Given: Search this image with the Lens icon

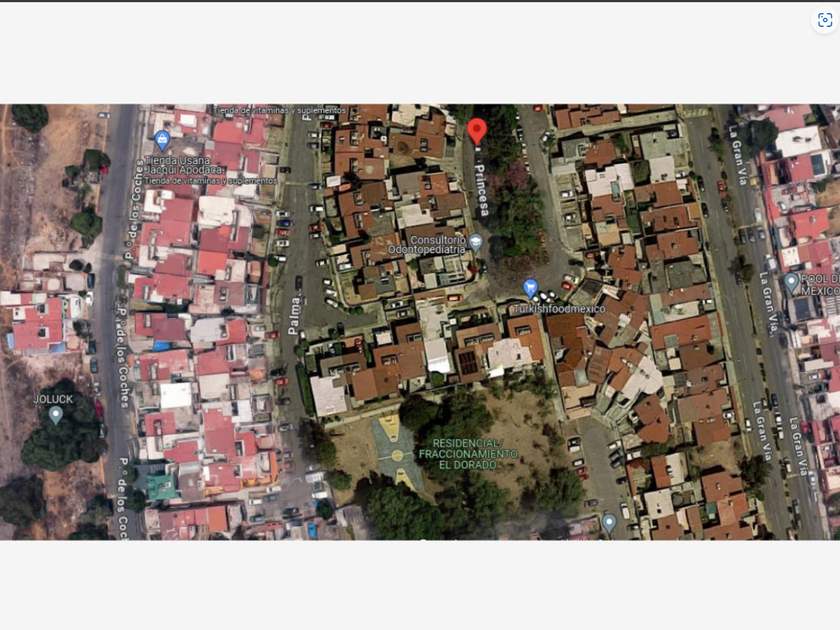Looking at the screenshot, I should coord(824,20).
